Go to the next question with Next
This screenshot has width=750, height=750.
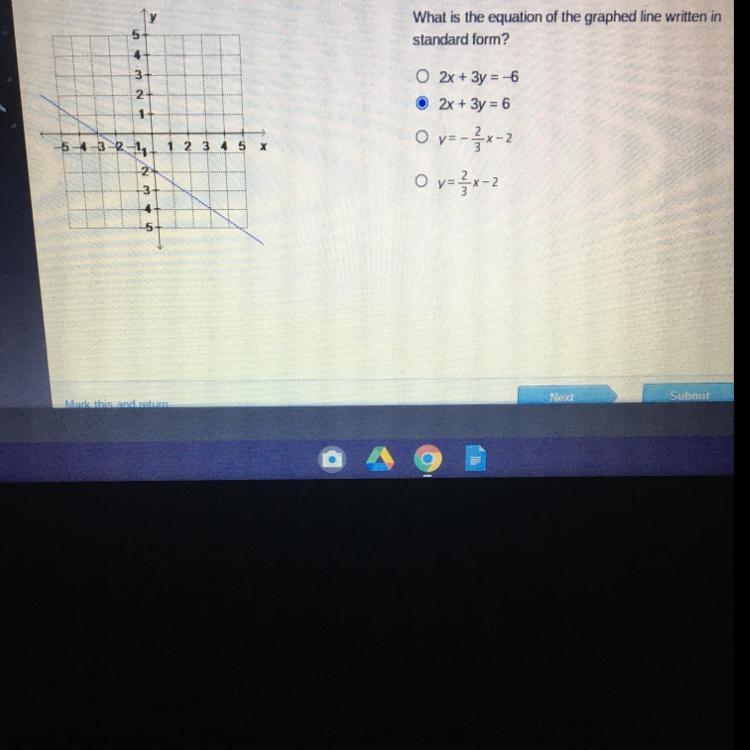(x=562, y=396)
